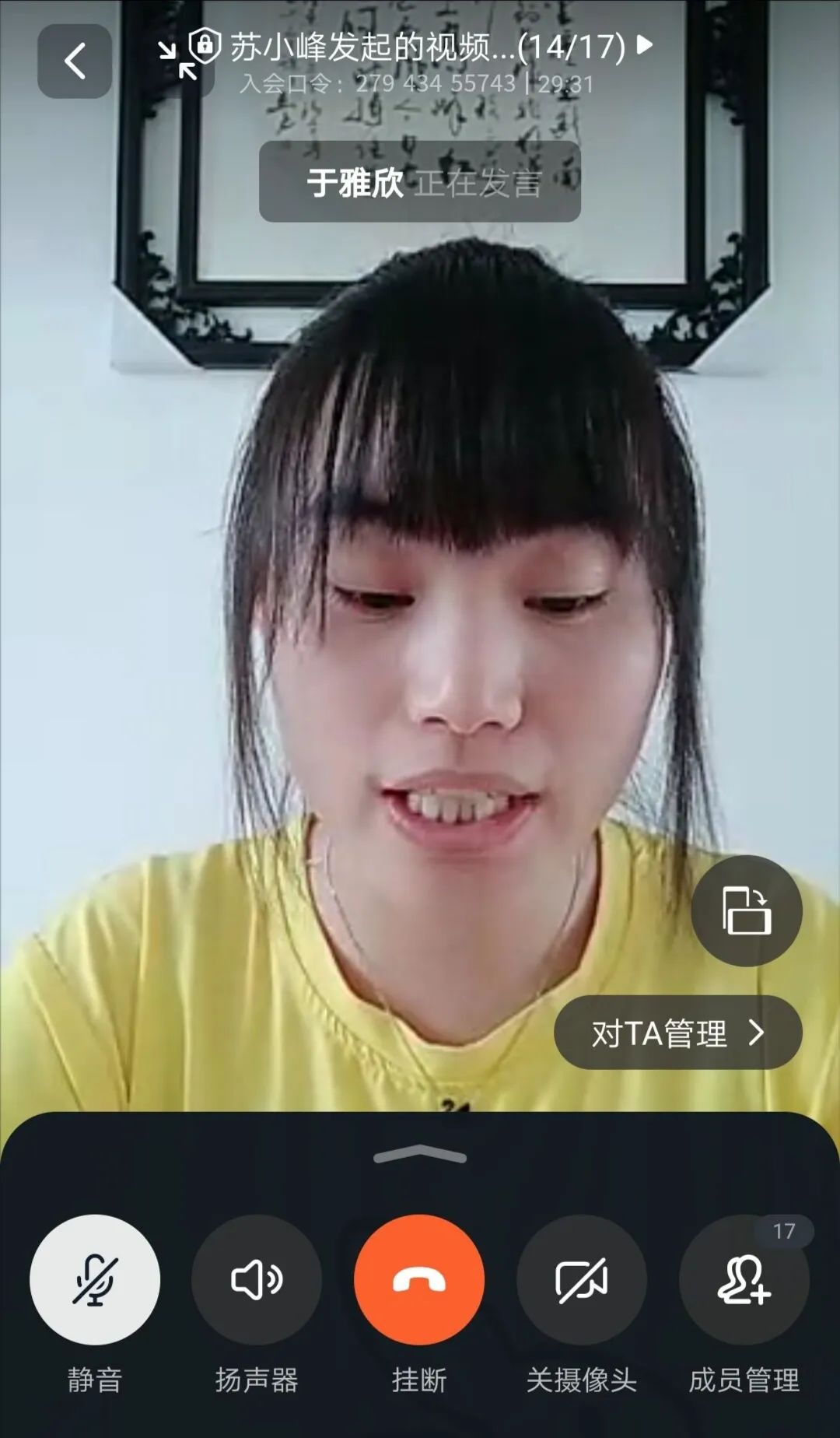Toggle the 静音 microphone button
Viewport: 840px width, 1438px height.
pyautogui.click(x=95, y=1280)
